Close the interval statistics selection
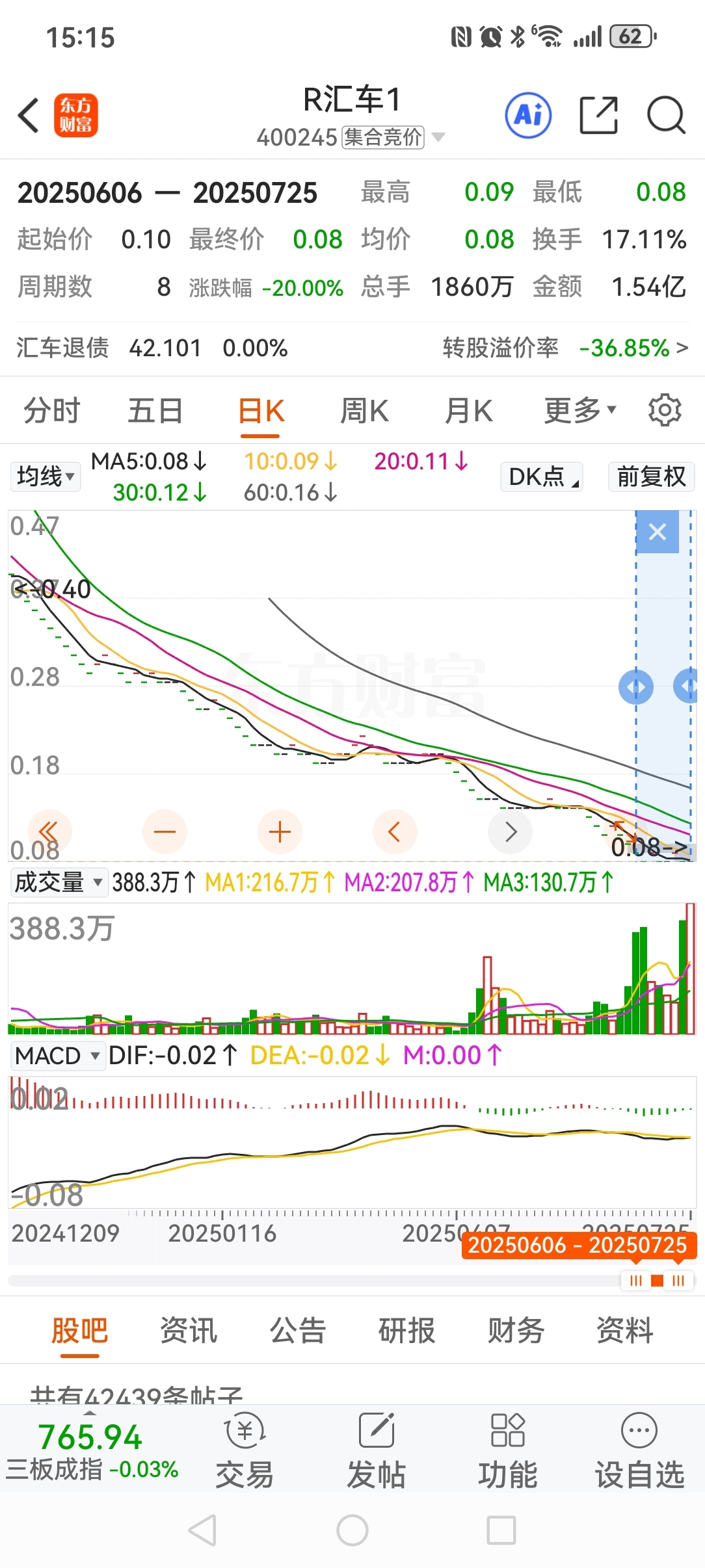The width and height of the screenshot is (705, 1568). click(x=658, y=532)
